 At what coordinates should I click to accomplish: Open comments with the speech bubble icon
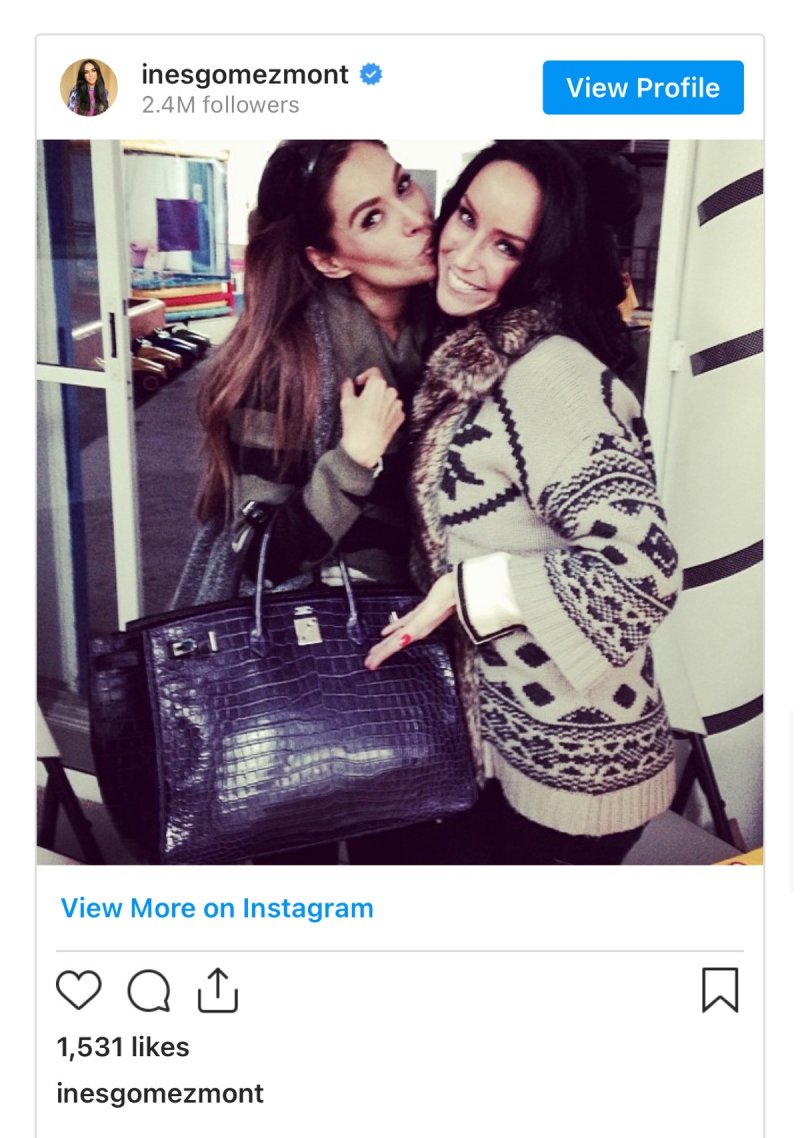[x=149, y=991]
